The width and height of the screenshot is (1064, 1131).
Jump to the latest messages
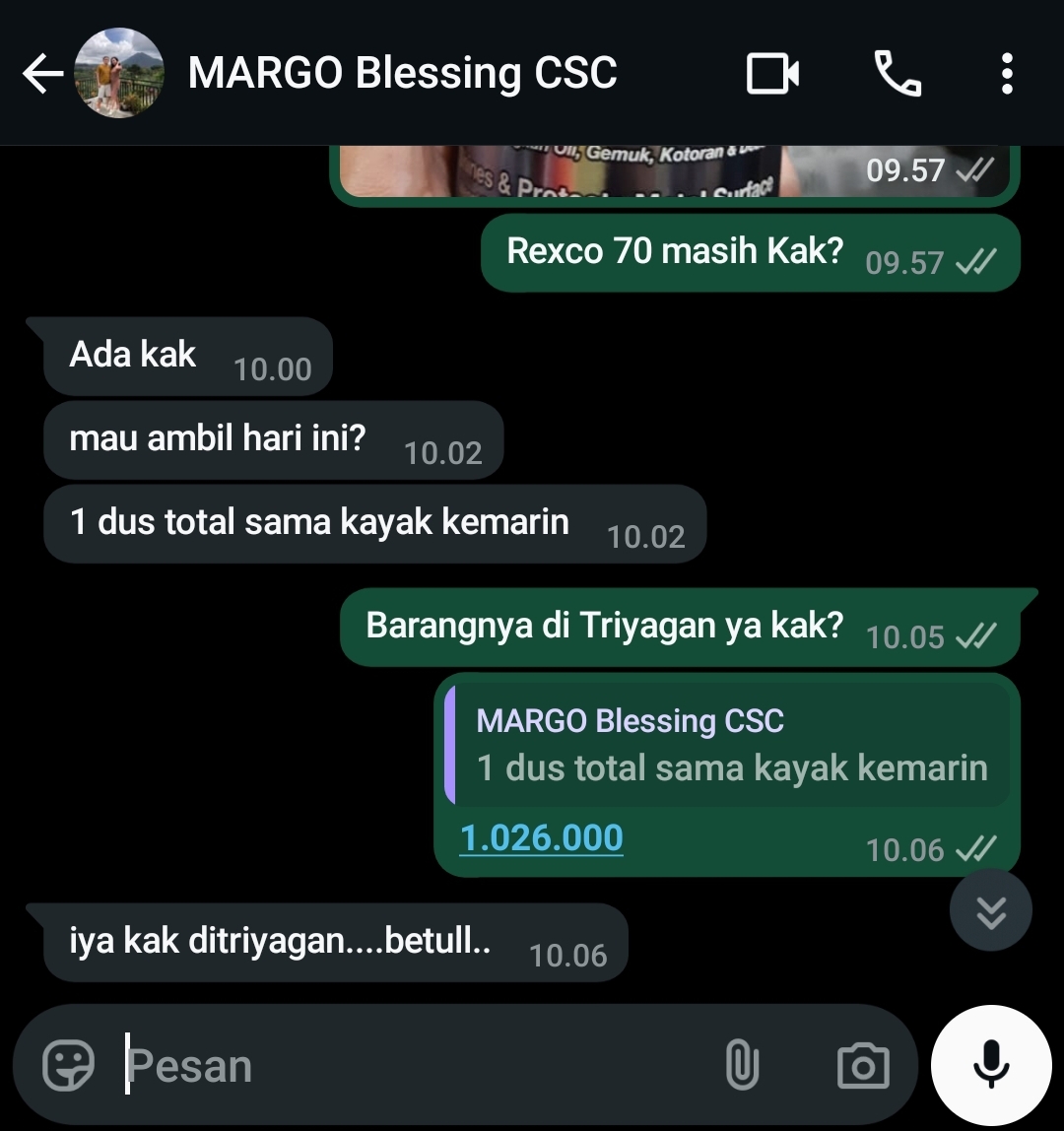point(990,911)
